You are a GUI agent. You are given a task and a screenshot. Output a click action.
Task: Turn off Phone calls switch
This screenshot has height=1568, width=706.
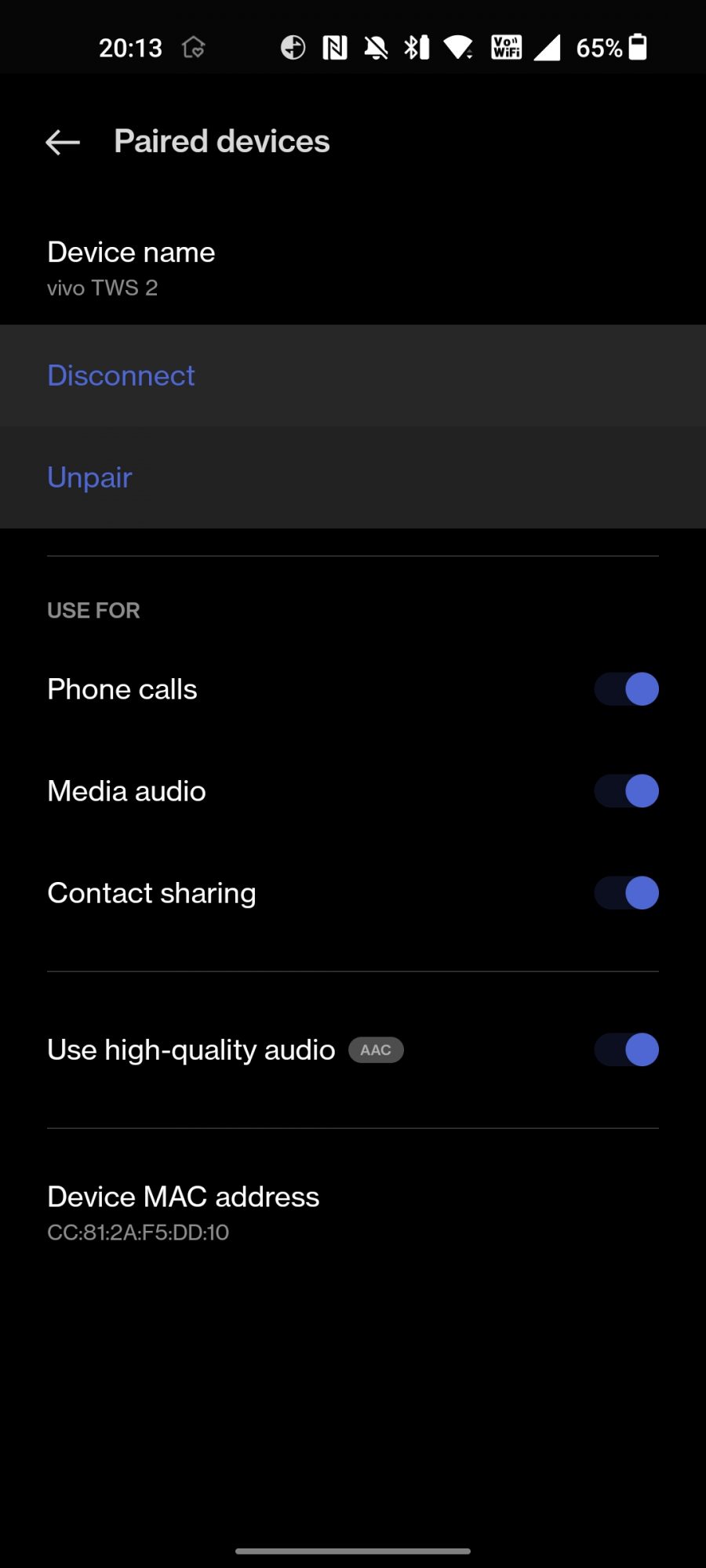626,689
